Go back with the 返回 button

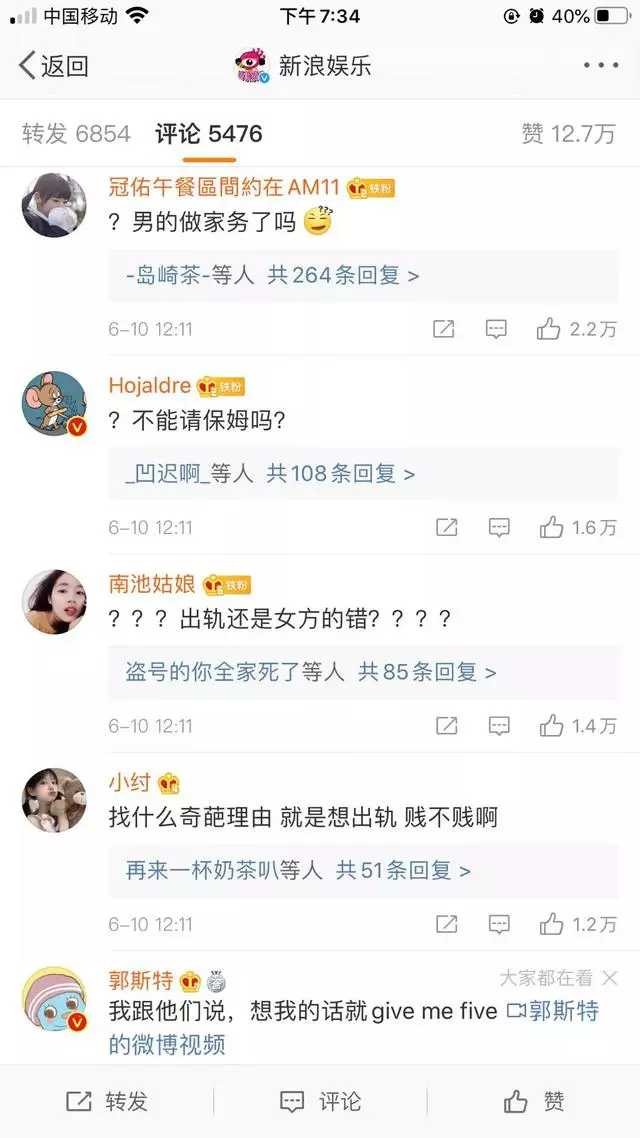click(x=54, y=66)
